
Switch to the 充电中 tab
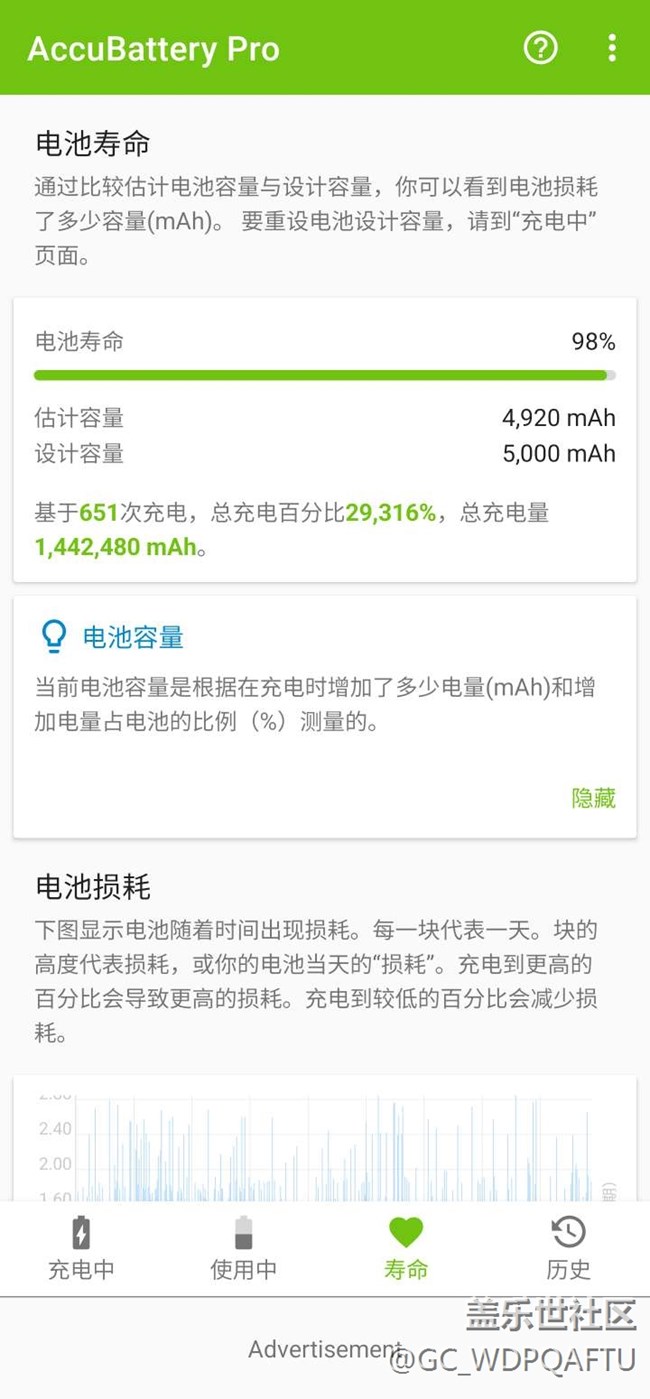(x=81, y=1248)
